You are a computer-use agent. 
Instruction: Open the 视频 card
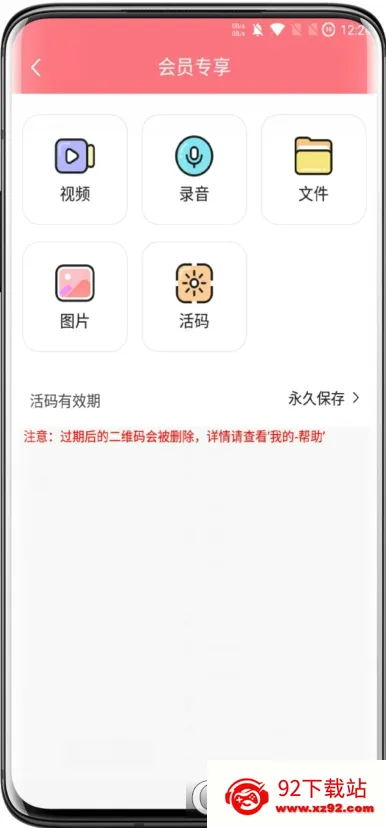point(75,170)
